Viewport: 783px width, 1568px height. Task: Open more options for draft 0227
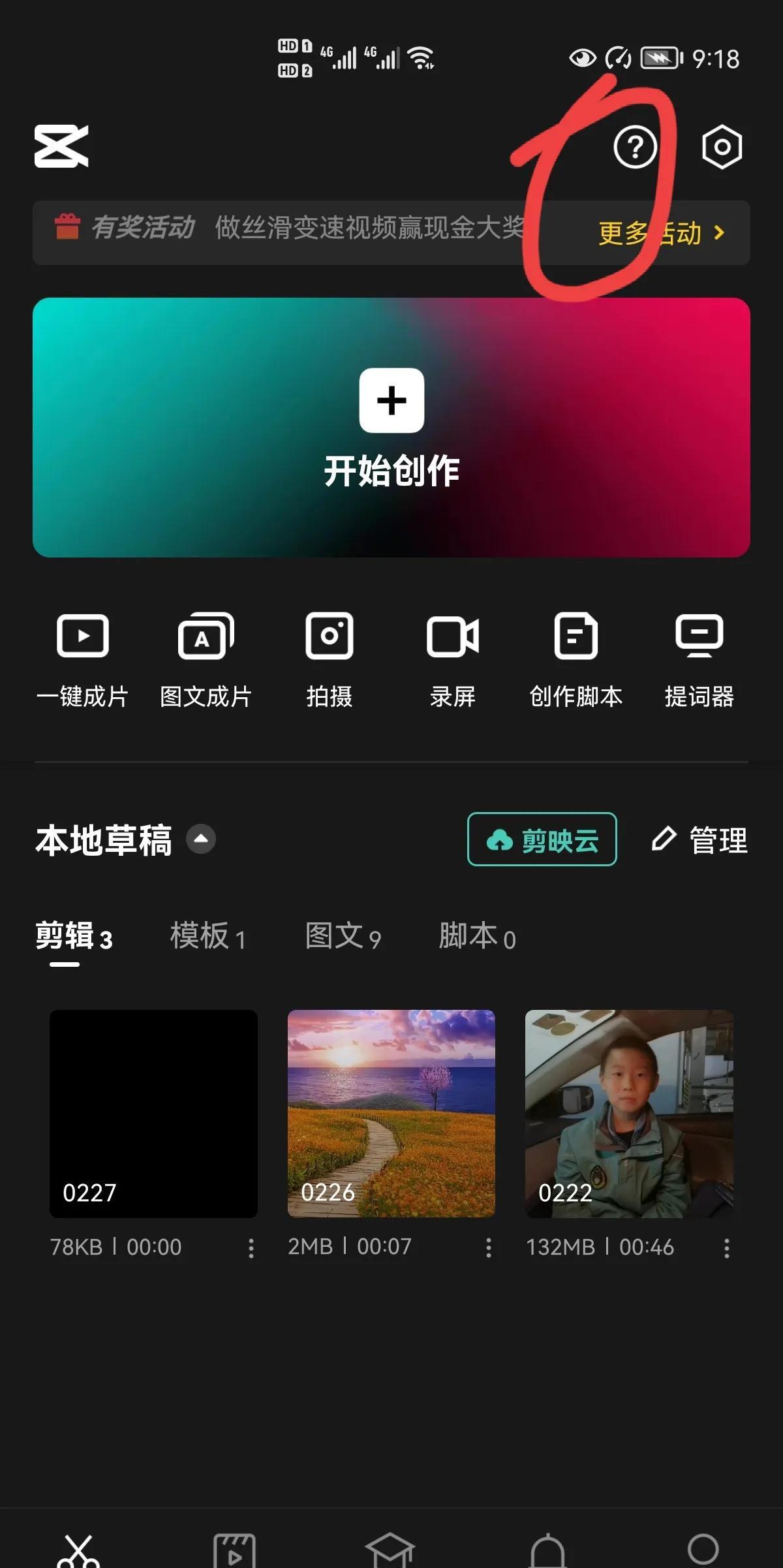coord(251,1248)
